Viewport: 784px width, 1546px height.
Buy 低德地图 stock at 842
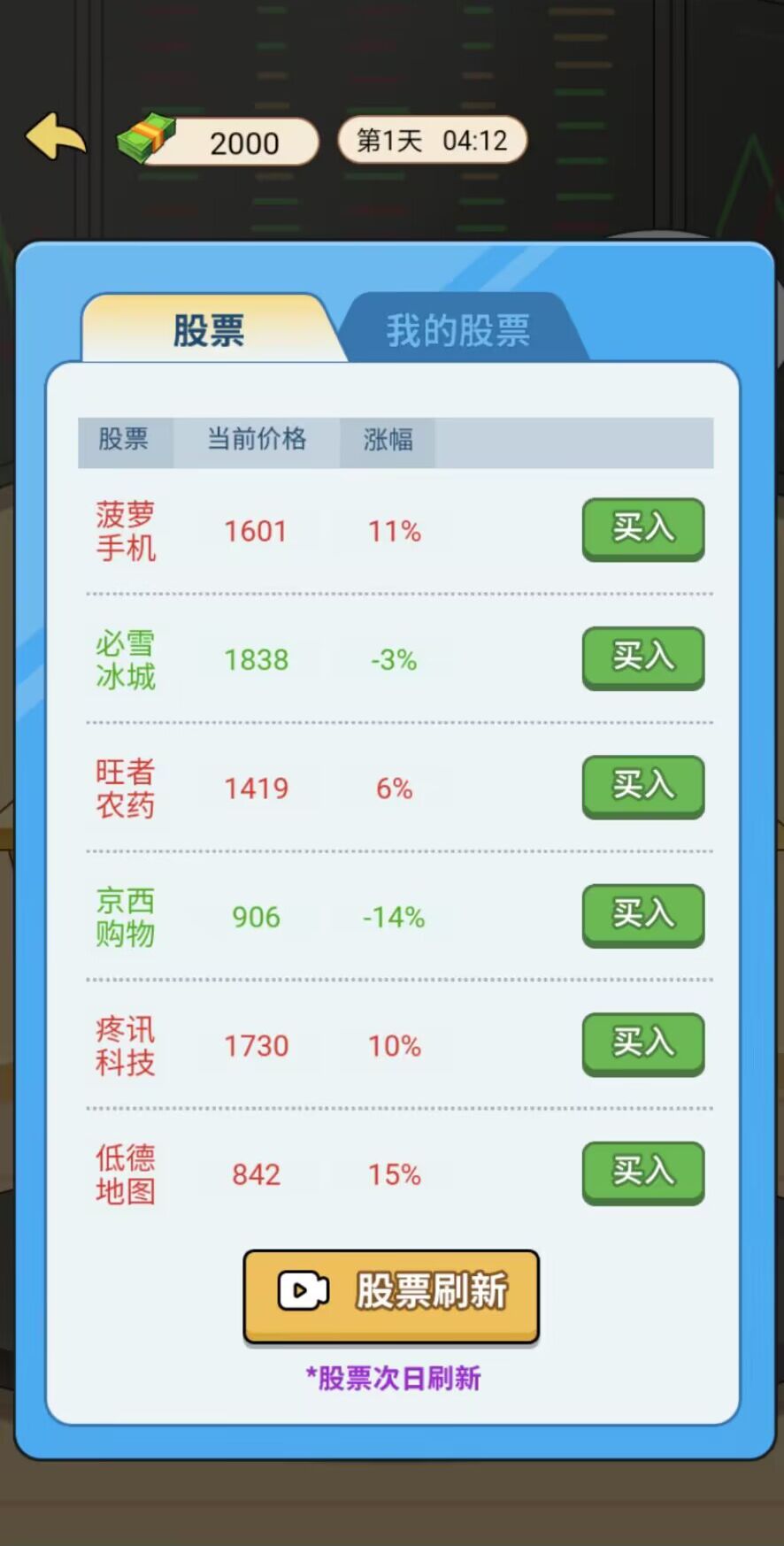pyautogui.click(x=642, y=1173)
